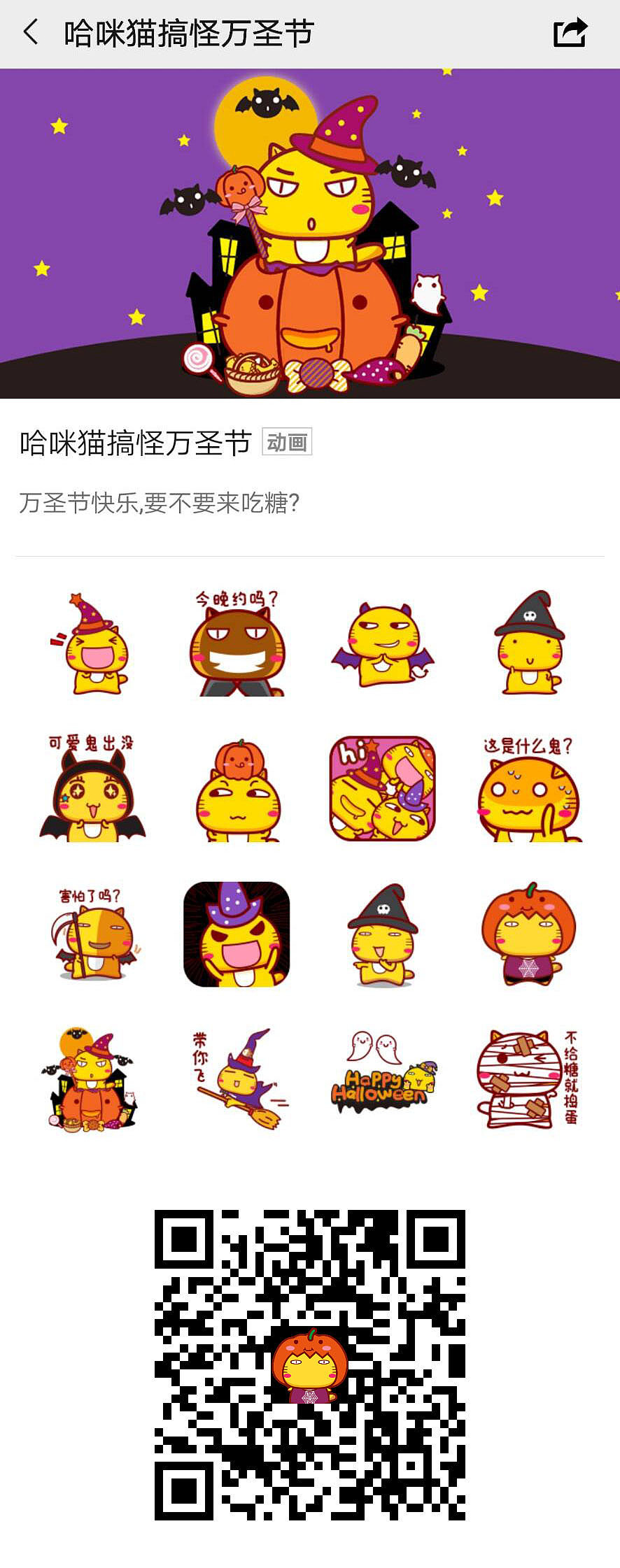Preview the Happy Halloween sticker
620x1568 pixels.
pos(383,1078)
